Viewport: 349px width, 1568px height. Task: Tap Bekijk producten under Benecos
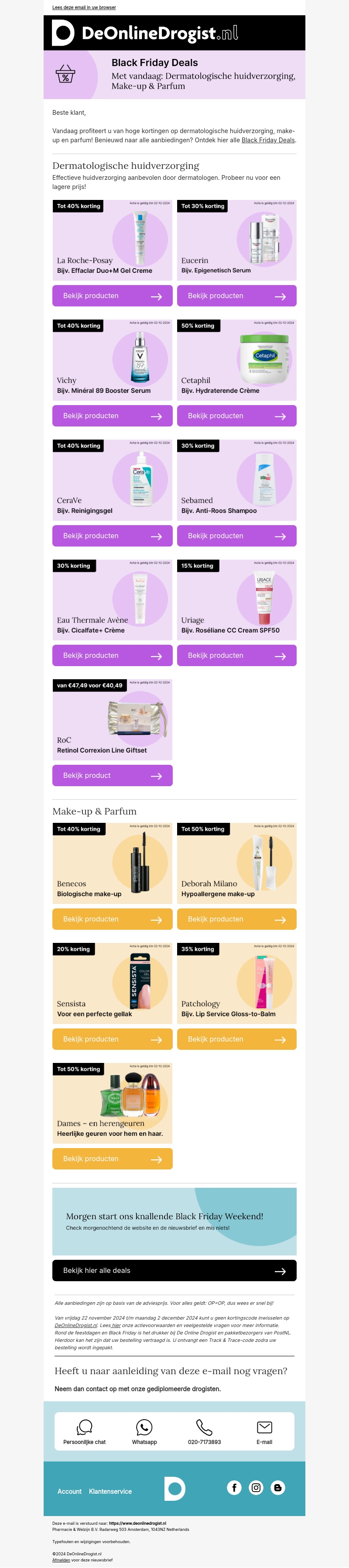pyautogui.click(x=113, y=919)
